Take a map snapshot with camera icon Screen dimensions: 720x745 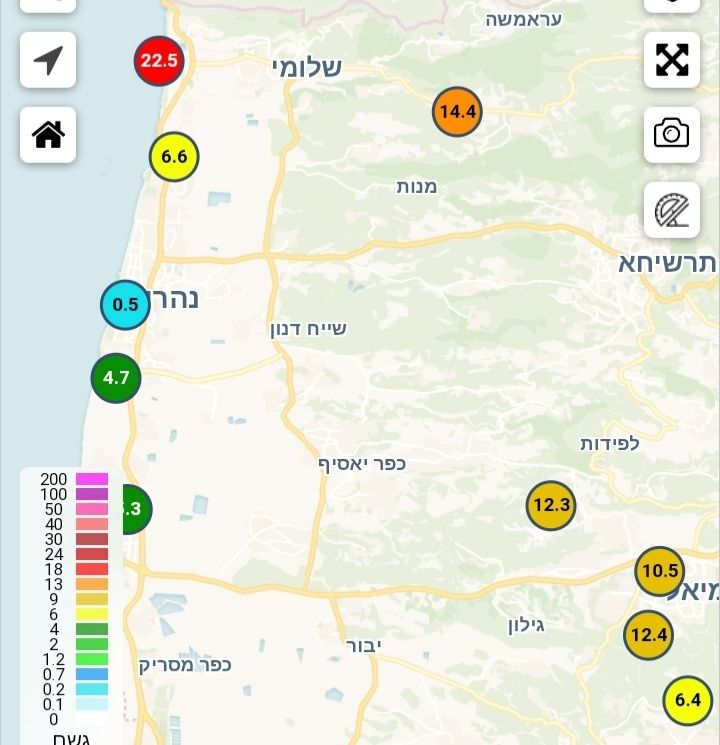pyautogui.click(x=671, y=134)
